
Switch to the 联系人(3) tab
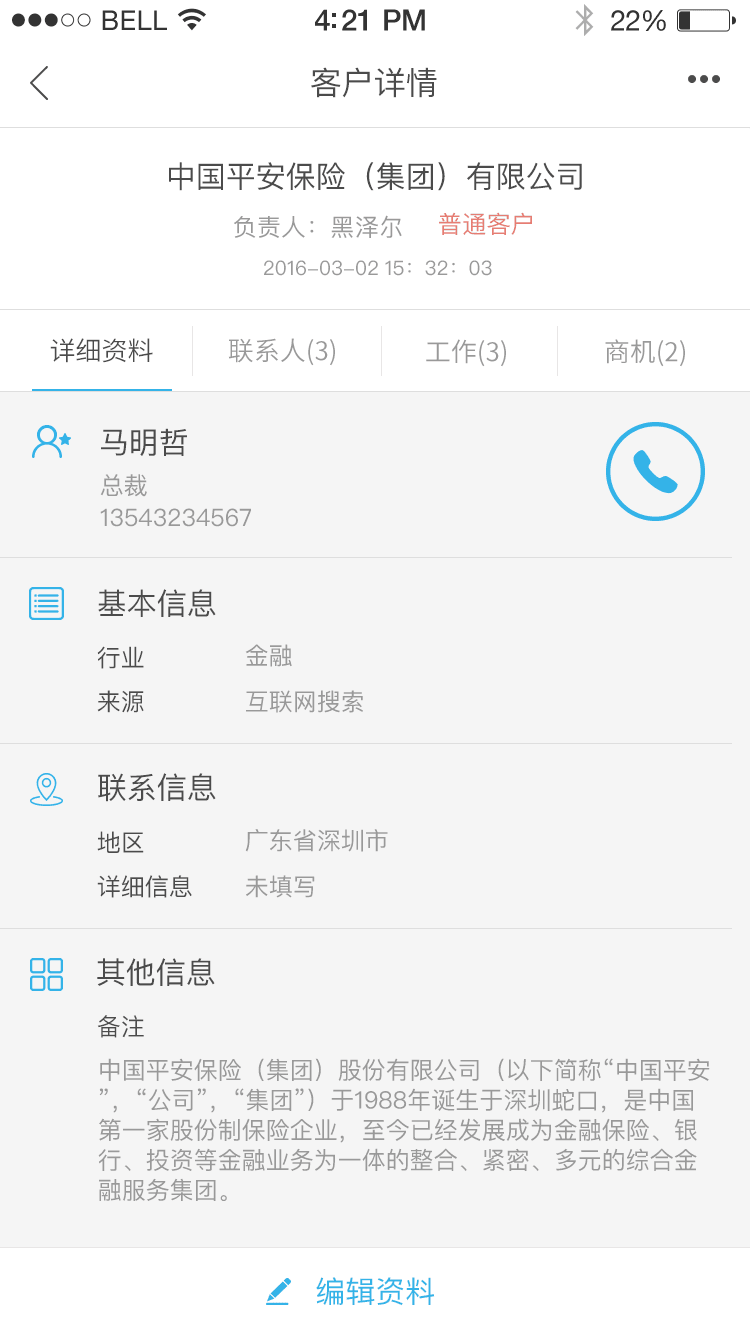point(282,350)
